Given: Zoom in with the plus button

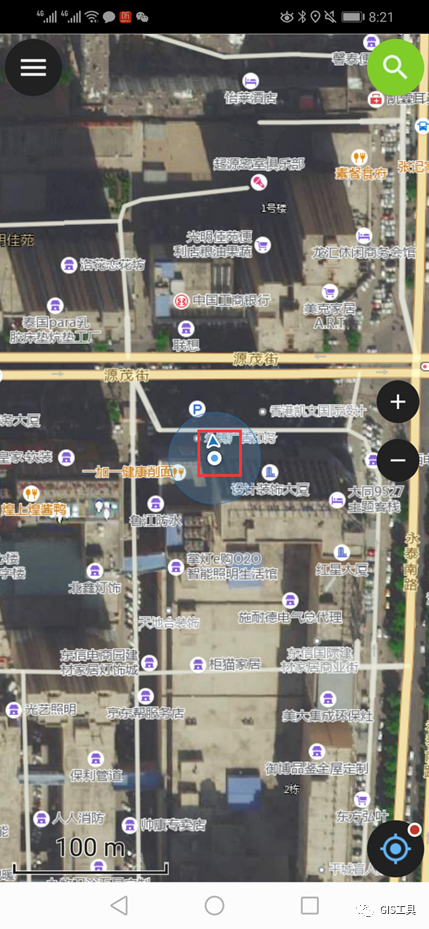Looking at the screenshot, I should (x=398, y=402).
